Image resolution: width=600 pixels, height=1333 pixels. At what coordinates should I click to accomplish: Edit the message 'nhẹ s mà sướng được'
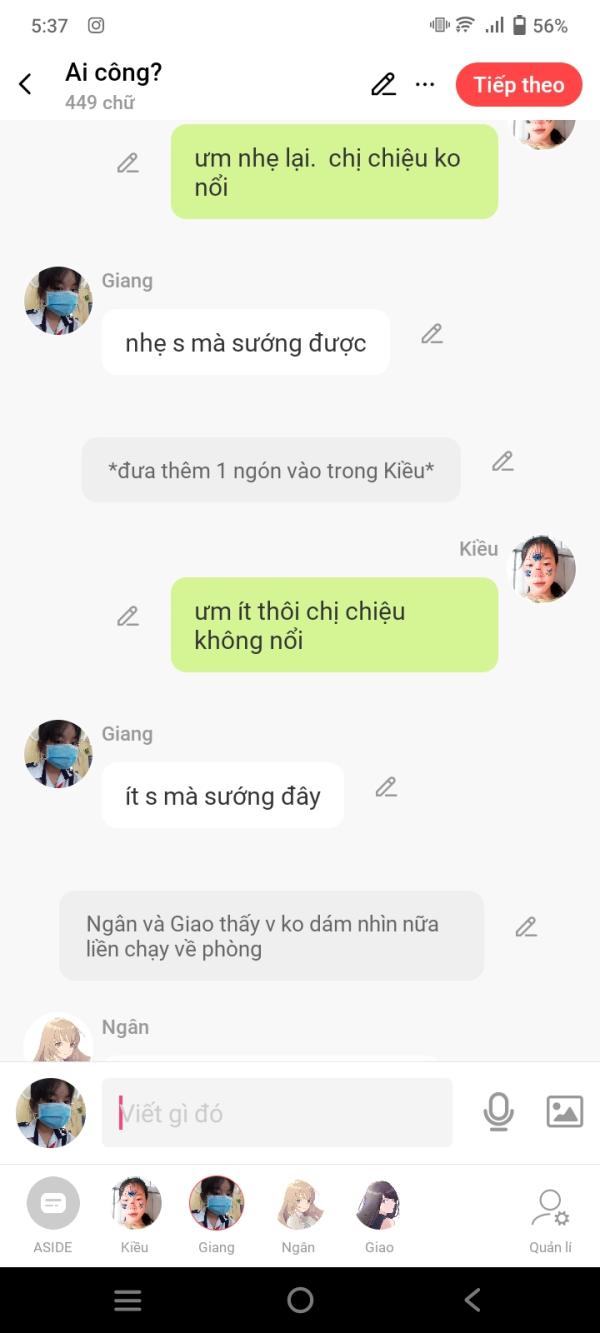click(x=432, y=334)
